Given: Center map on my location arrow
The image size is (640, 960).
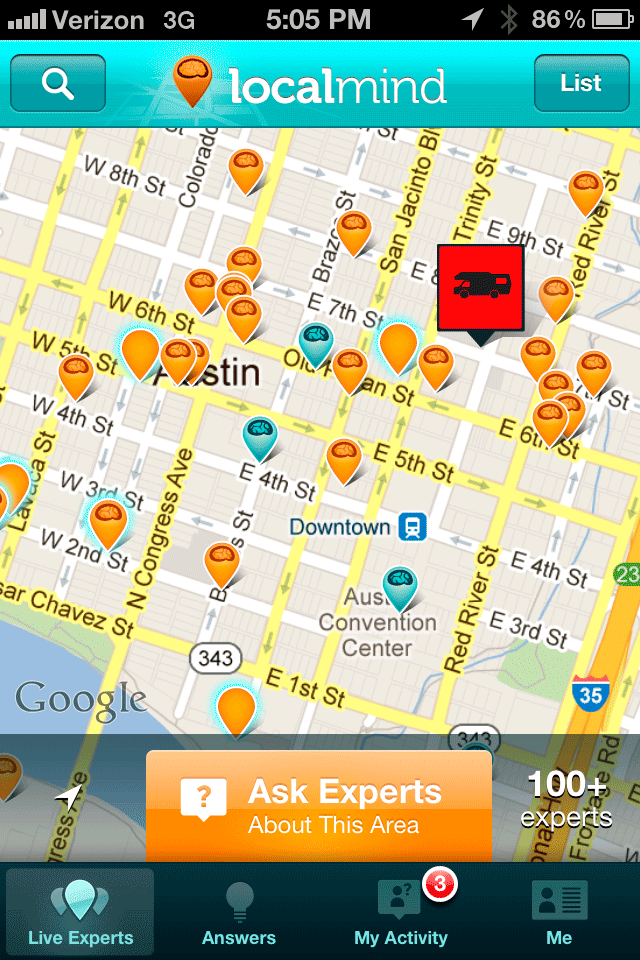Looking at the screenshot, I should click(x=68, y=797).
